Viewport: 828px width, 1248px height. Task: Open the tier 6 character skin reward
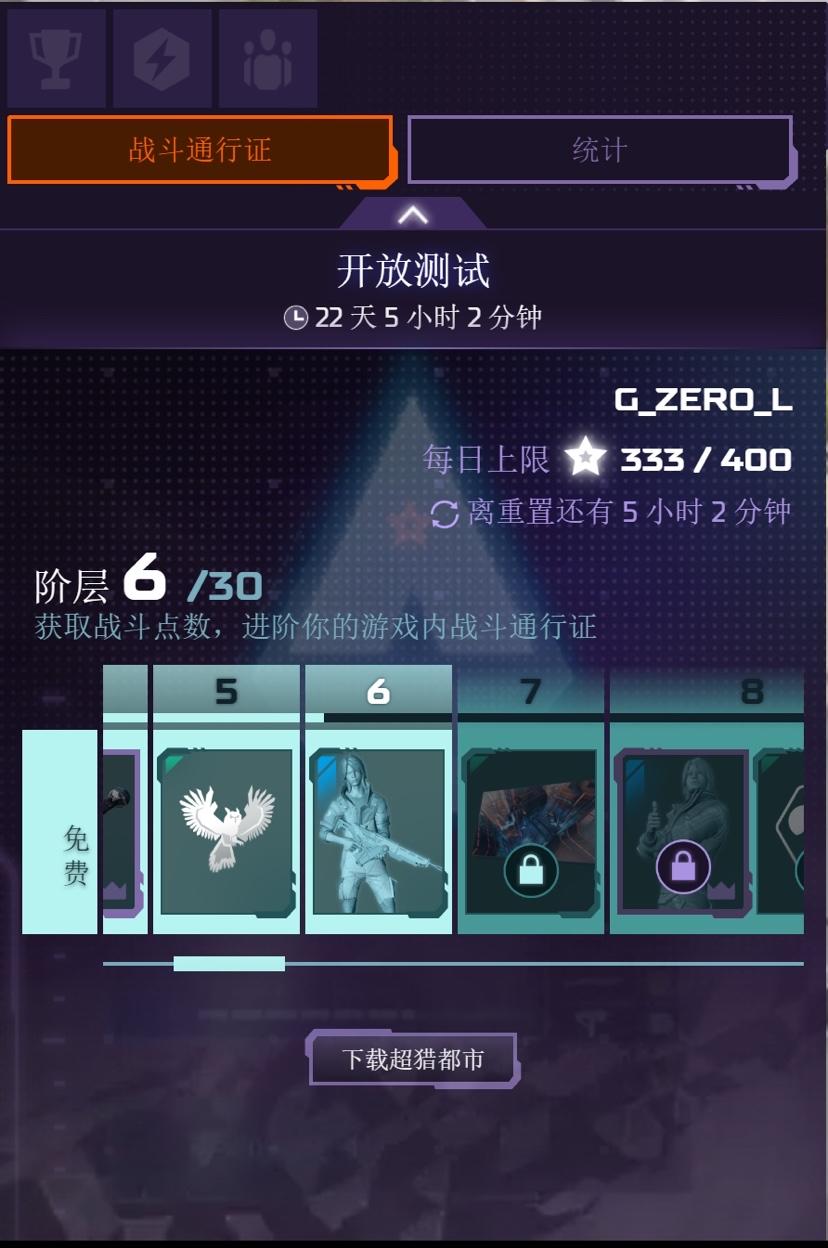pos(378,830)
